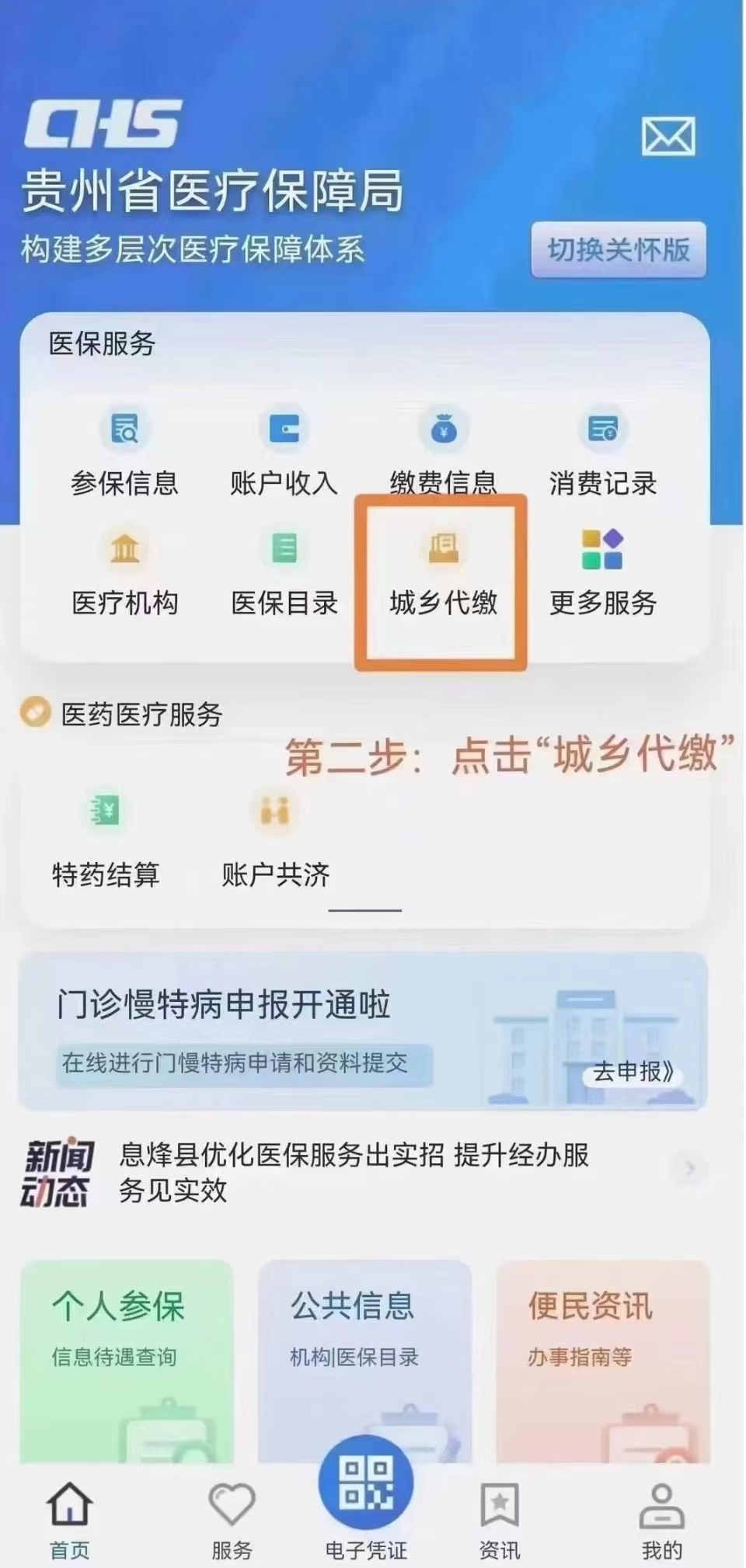The image size is (746, 1568).
Task: Open 更多服务 for more services
Action: click(603, 572)
